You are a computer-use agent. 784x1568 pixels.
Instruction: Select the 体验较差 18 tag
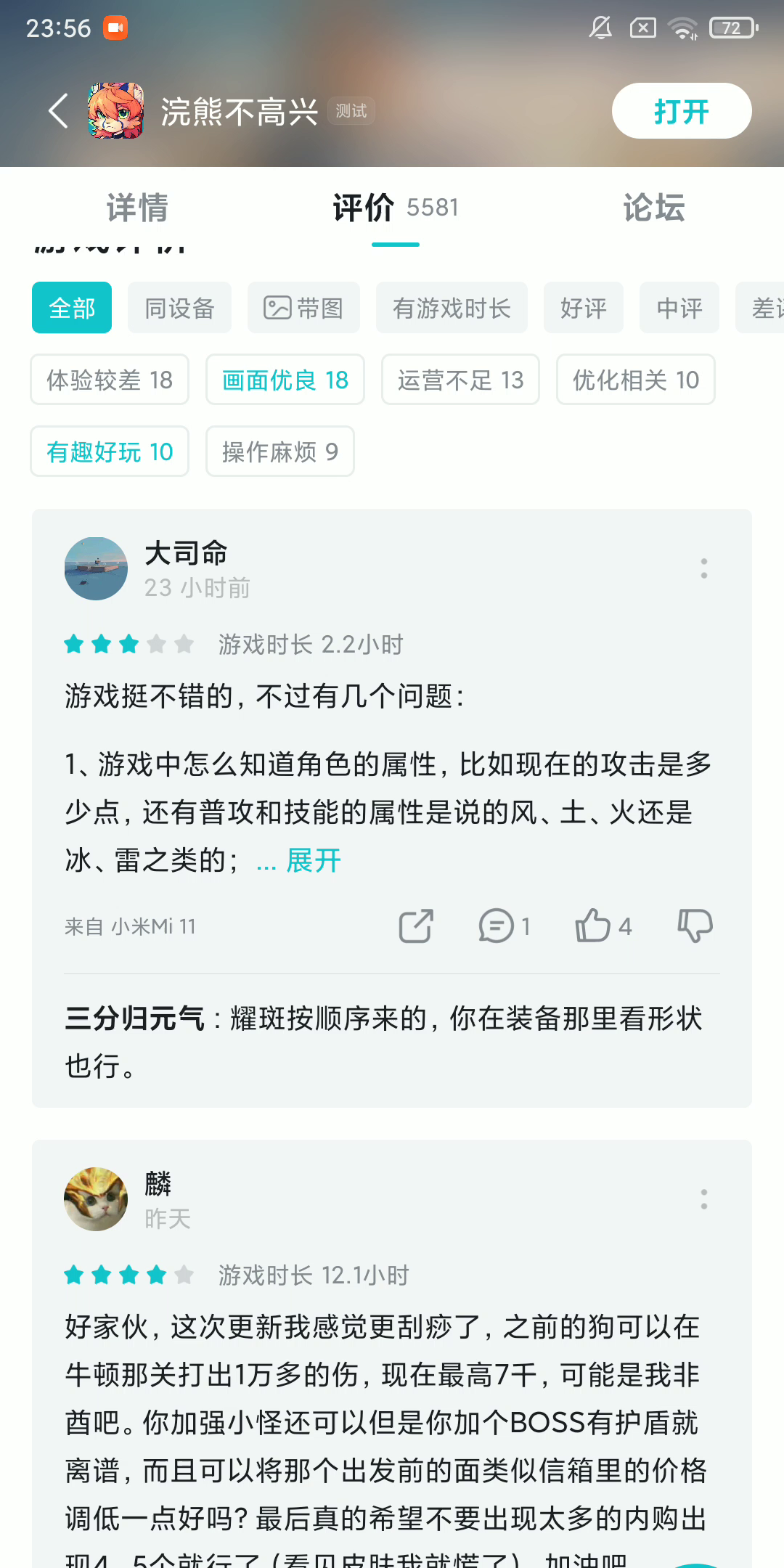coord(110,380)
